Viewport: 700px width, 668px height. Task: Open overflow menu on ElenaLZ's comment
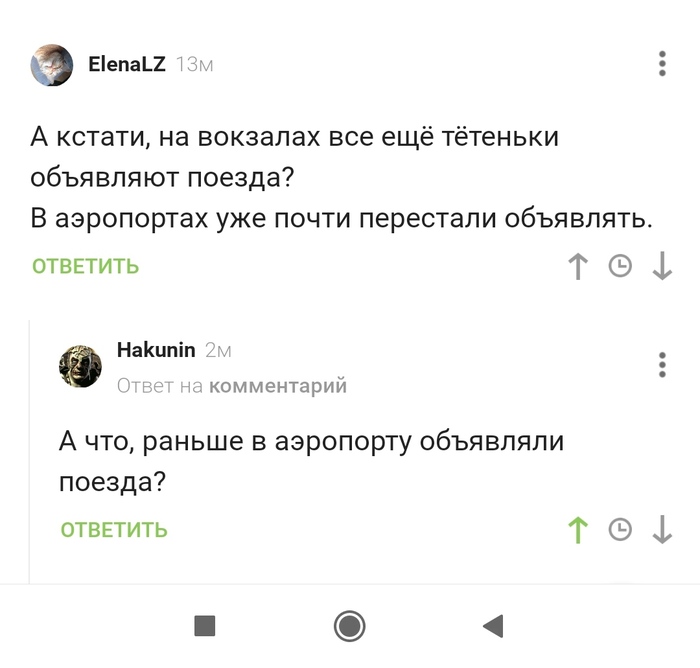662,65
